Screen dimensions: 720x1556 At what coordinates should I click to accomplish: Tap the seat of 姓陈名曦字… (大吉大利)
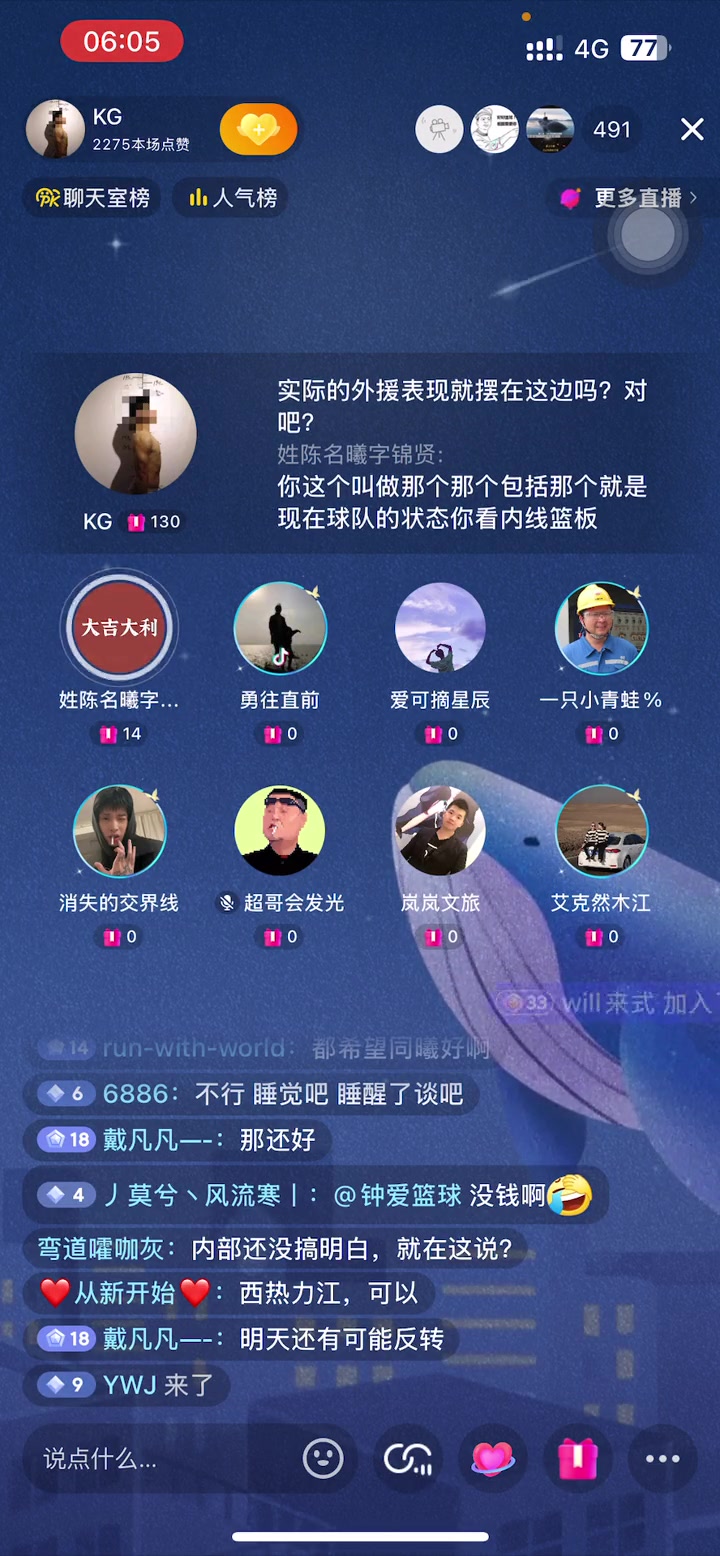pyautogui.click(x=119, y=628)
